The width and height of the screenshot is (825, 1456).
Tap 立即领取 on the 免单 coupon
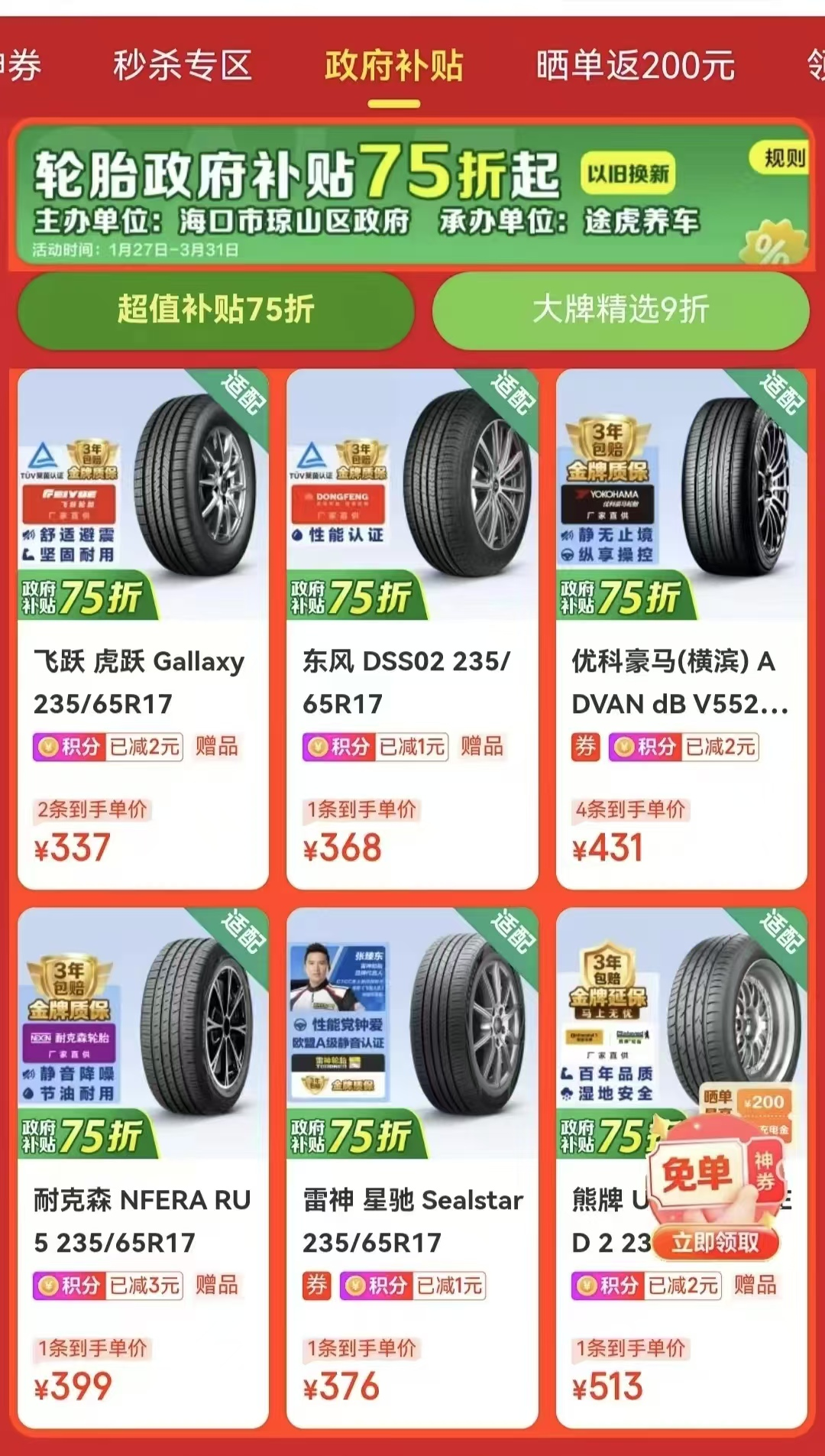coord(715,1243)
